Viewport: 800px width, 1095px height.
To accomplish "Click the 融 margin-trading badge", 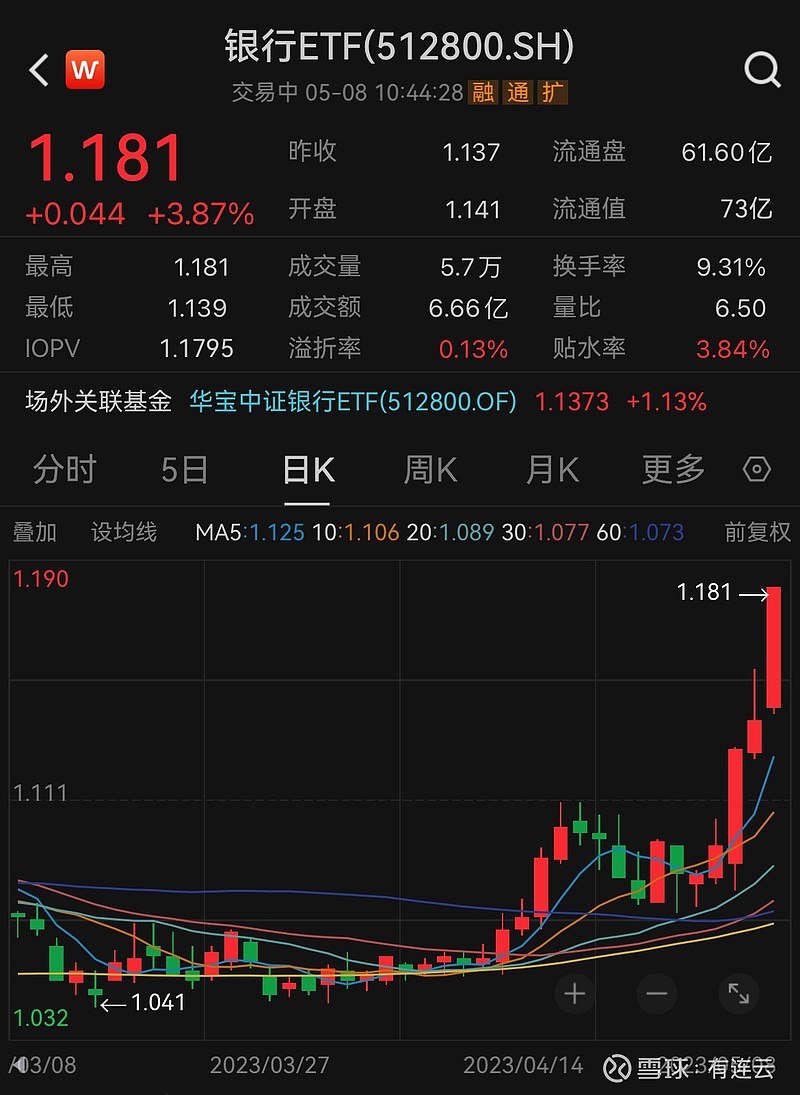I will tap(484, 92).
